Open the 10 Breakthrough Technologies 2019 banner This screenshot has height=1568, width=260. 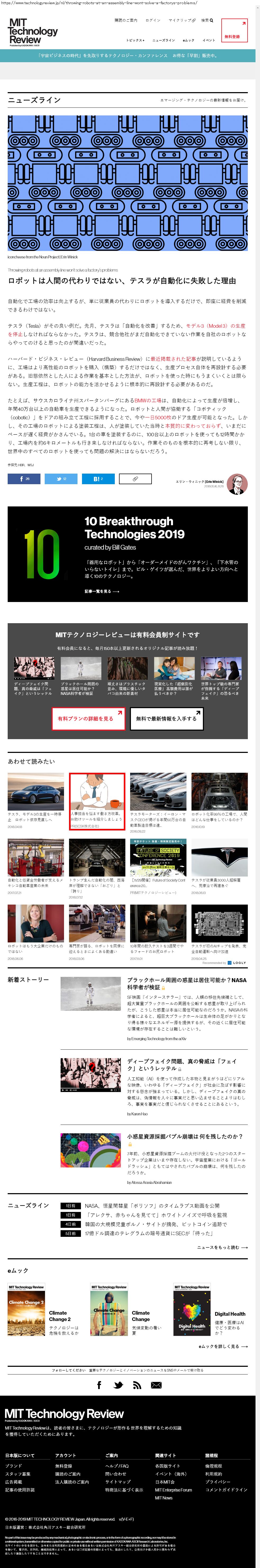coord(127,554)
